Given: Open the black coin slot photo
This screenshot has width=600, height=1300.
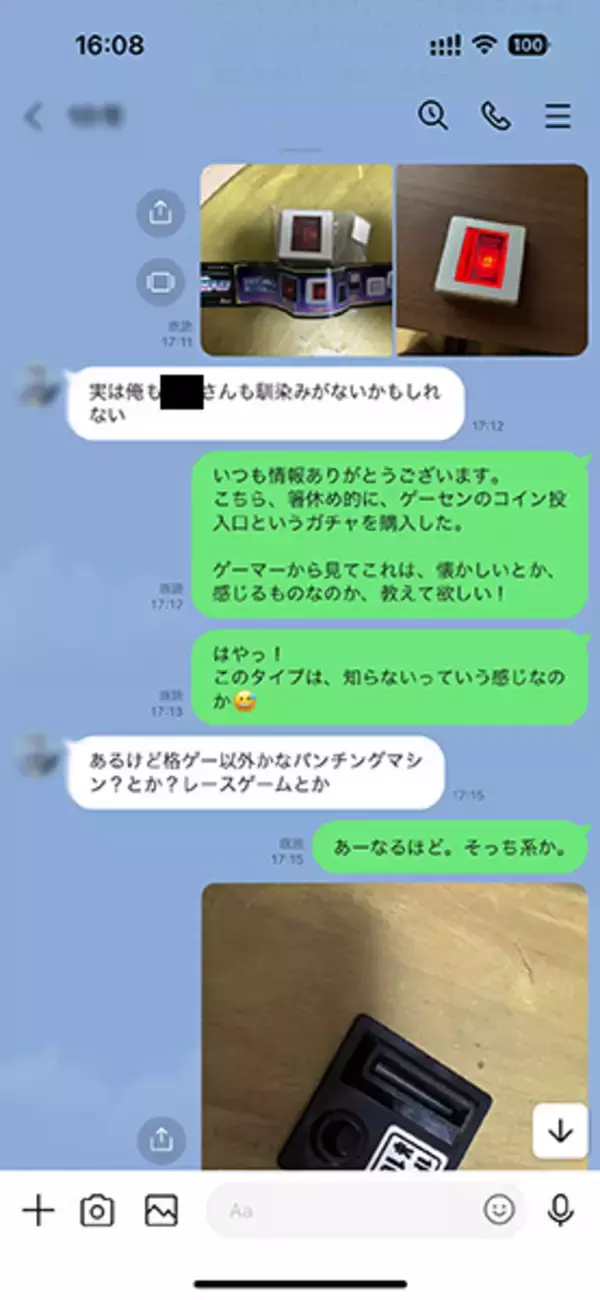Looking at the screenshot, I should point(394,1025).
